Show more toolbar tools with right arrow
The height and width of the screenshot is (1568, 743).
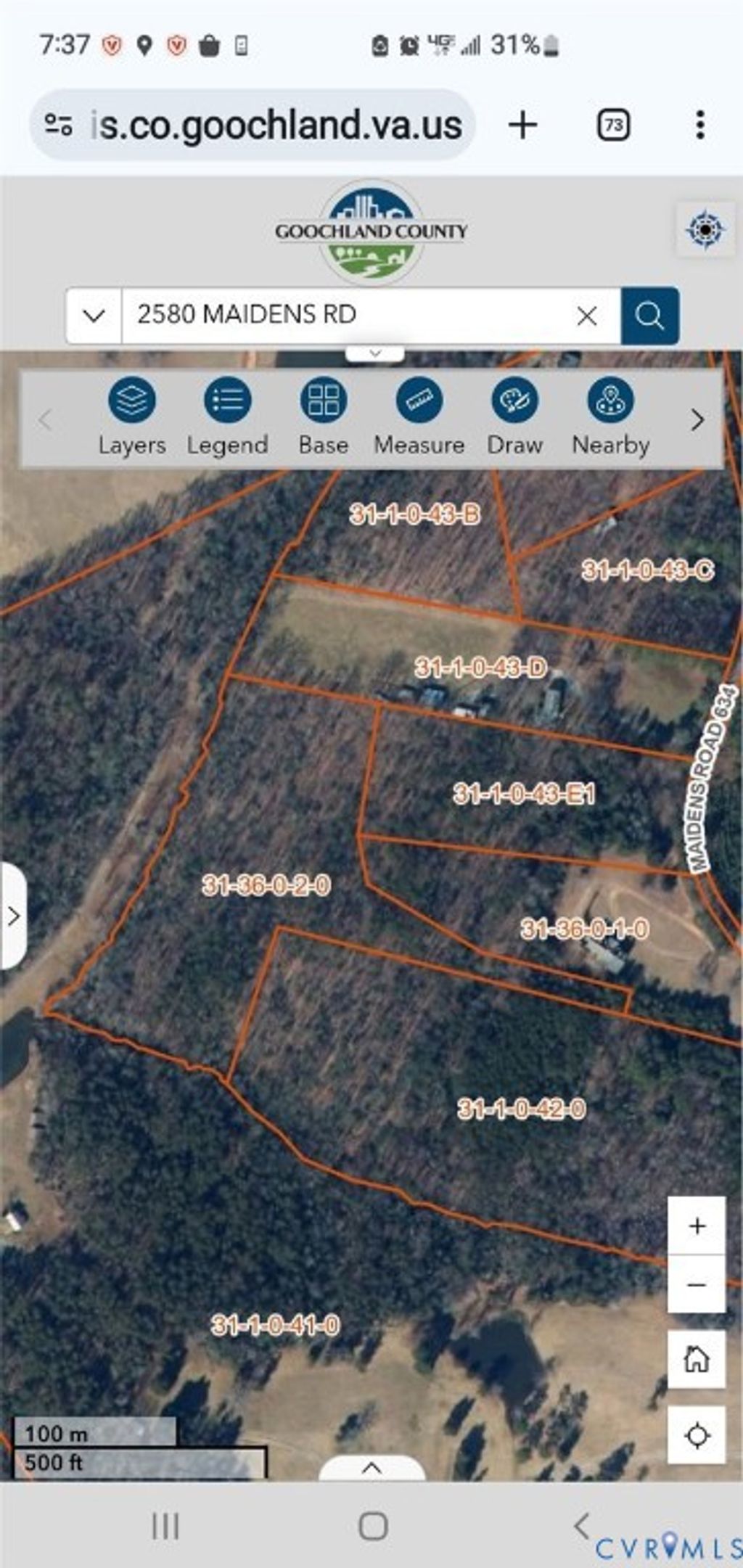pyautogui.click(x=697, y=420)
